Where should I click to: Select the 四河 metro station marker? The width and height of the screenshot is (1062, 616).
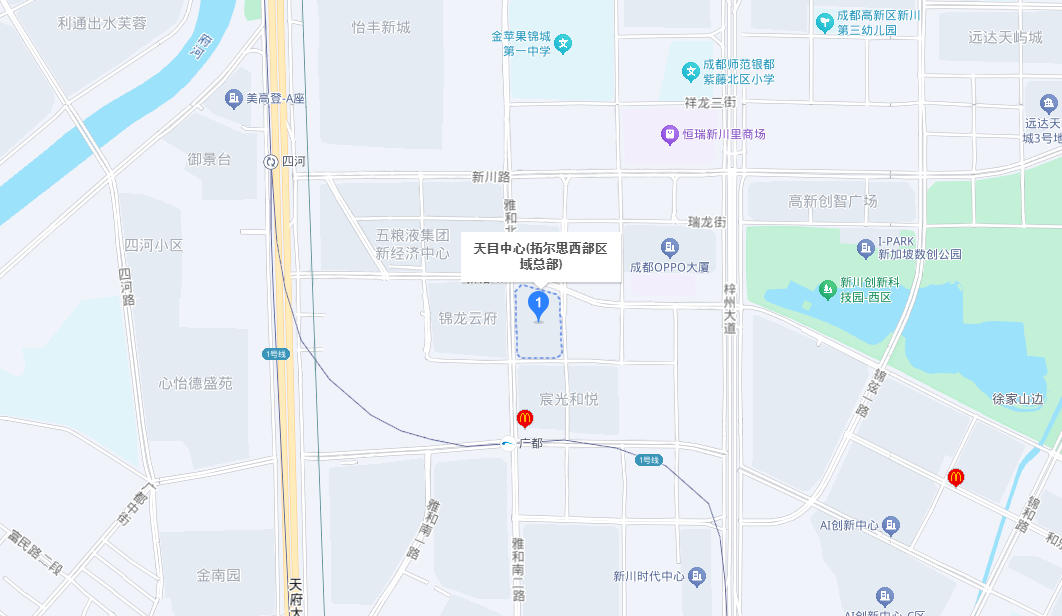pyautogui.click(x=271, y=161)
